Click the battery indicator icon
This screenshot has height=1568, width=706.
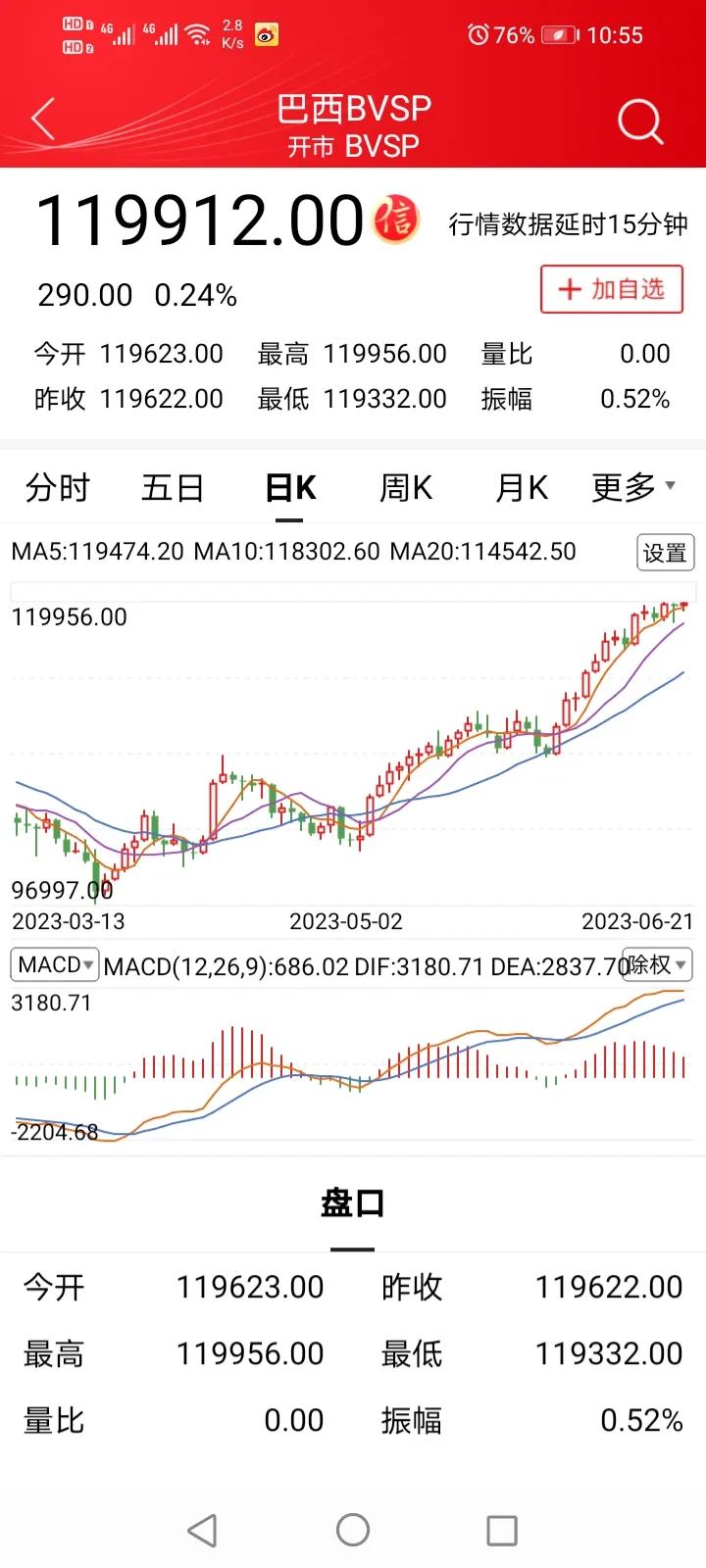click(560, 35)
